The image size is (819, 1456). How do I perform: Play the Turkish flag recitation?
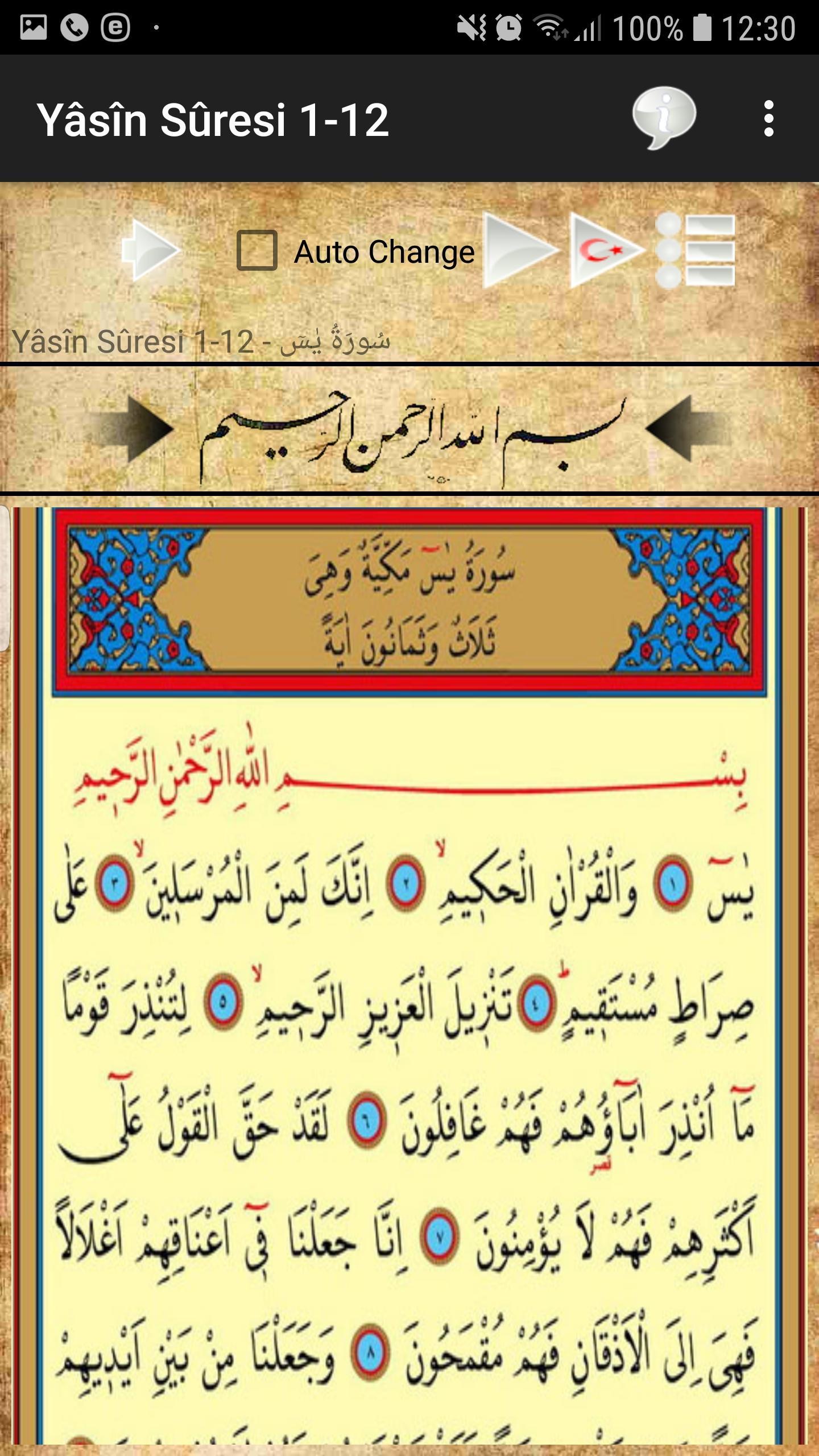607,251
